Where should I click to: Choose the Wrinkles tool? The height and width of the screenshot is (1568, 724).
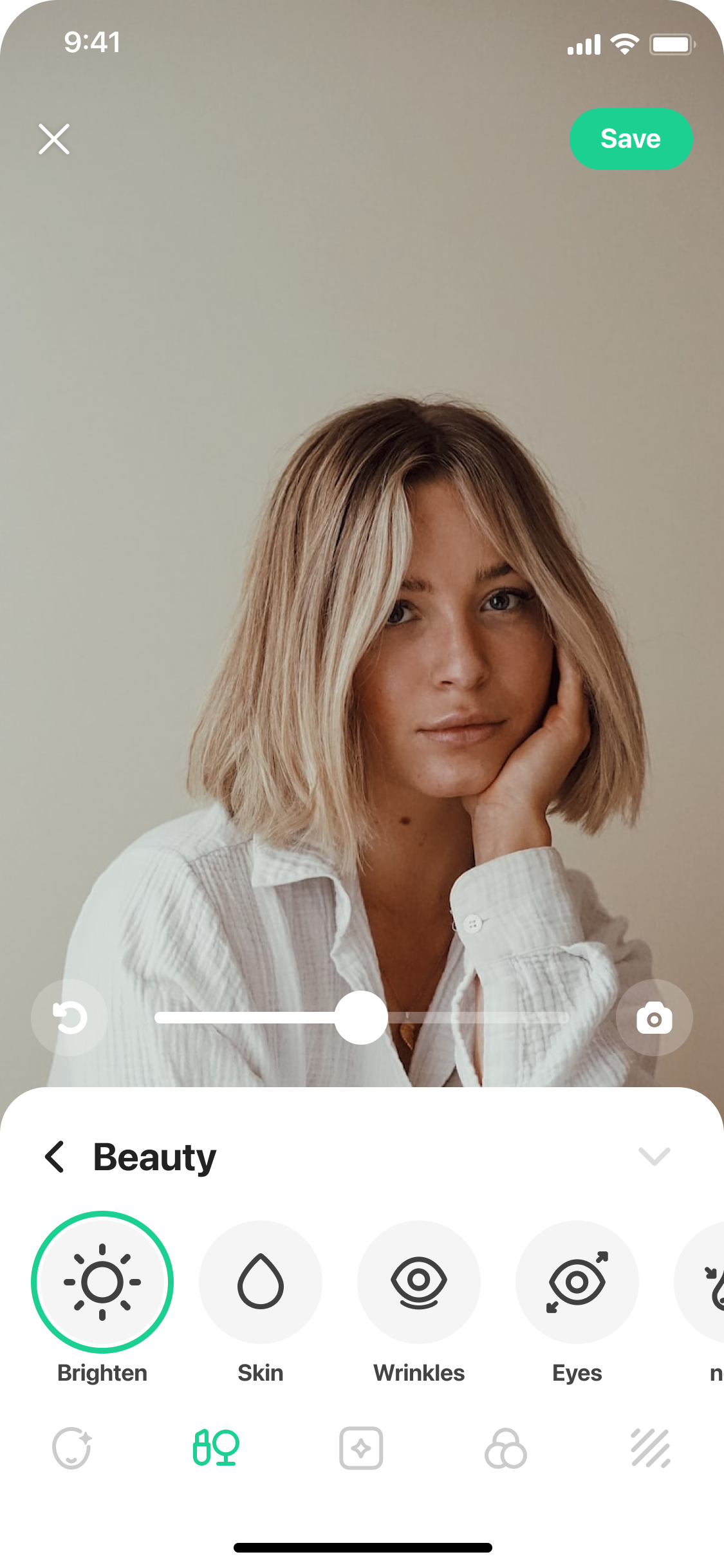click(x=419, y=1282)
